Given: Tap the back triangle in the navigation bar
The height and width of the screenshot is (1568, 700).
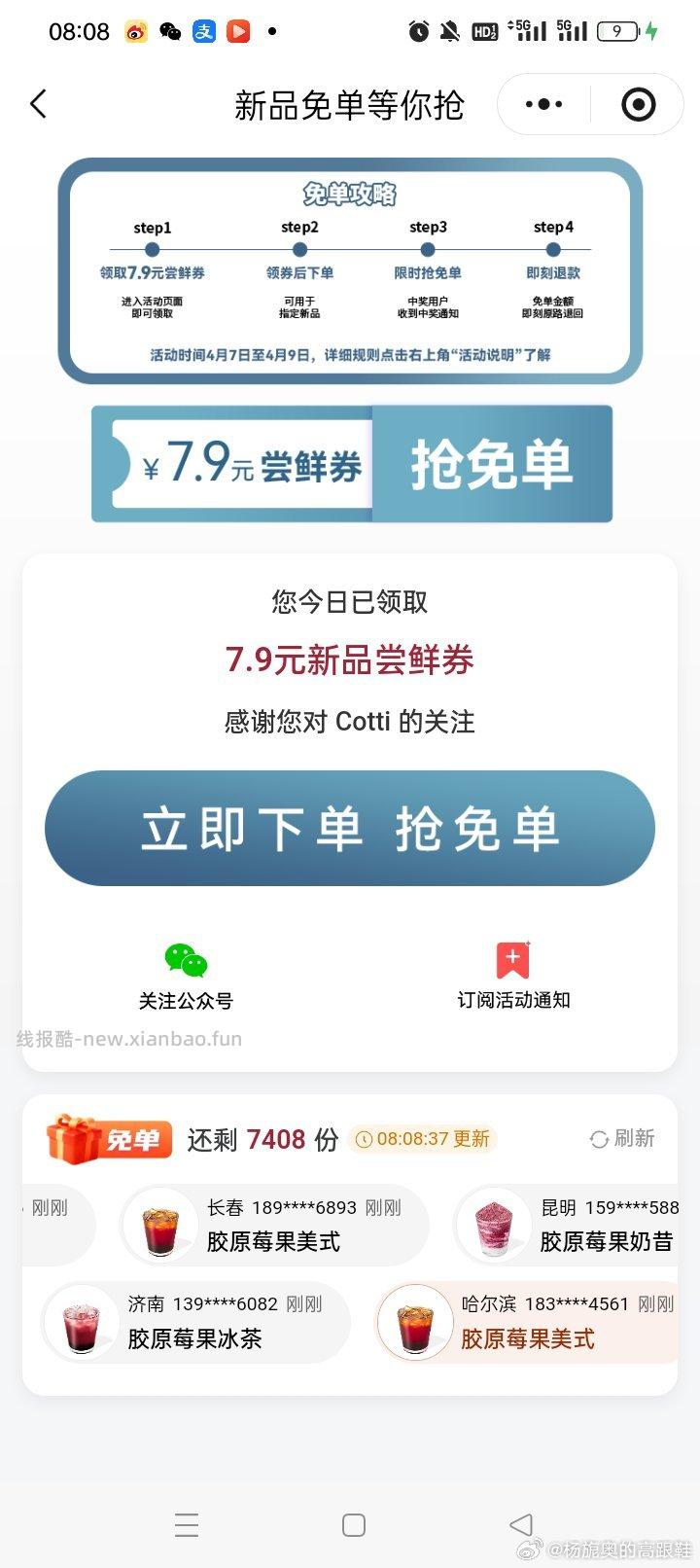Looking at the screenshot, I should [521, 1525].
